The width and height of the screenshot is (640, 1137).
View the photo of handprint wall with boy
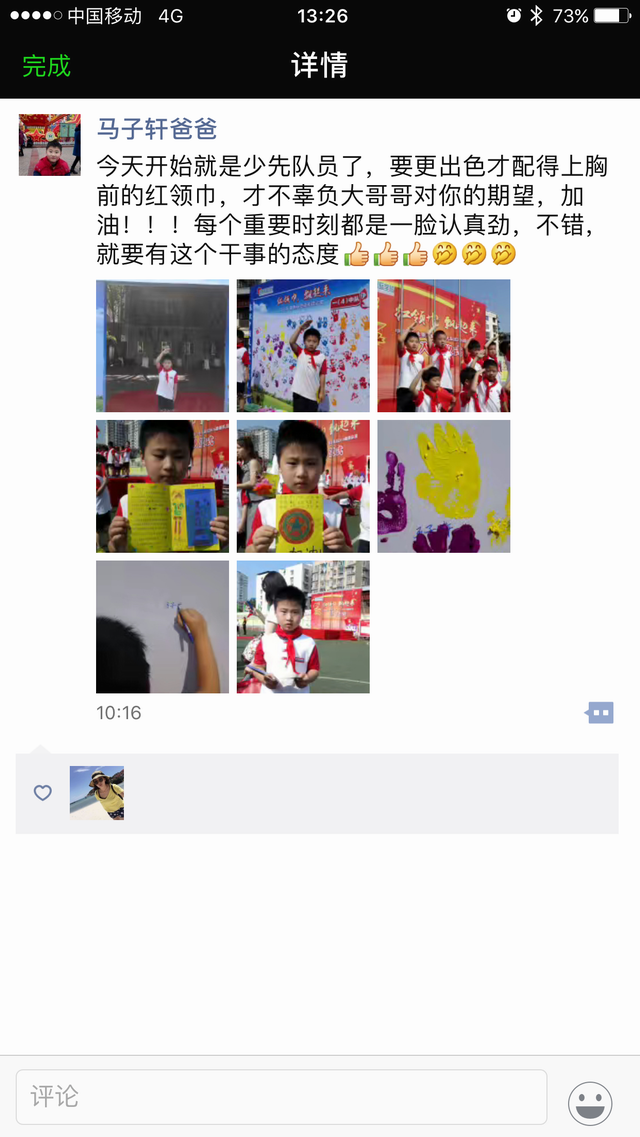[303, 346]
